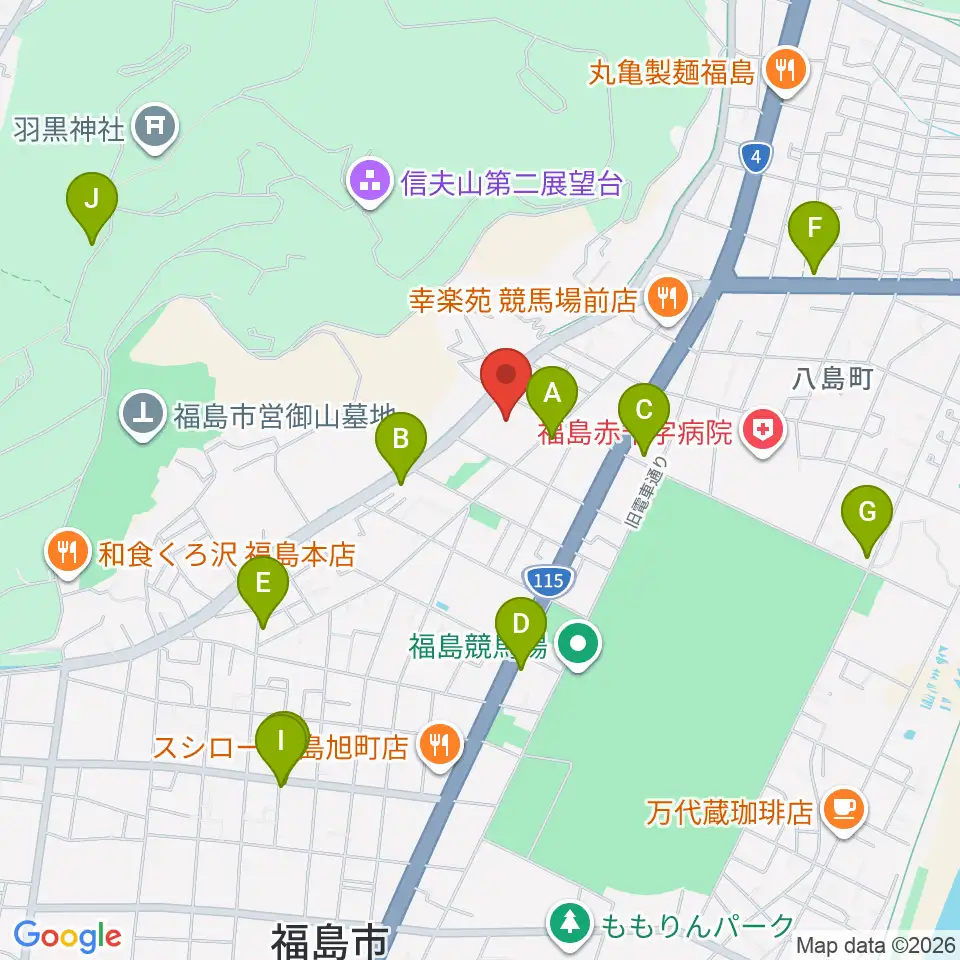960x960 pixels.
Task: Open the ももりんパーク park pin
Action: point(570,923)
